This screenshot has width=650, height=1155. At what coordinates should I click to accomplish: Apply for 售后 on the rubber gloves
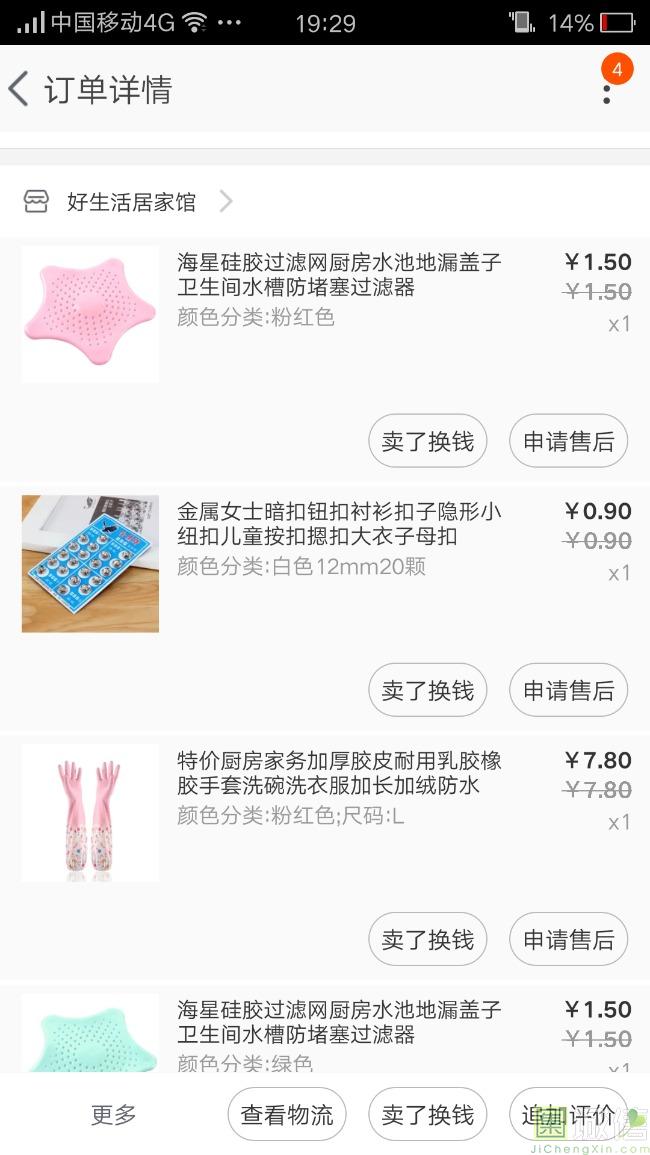pyautogui.click(x=568, y=940)
